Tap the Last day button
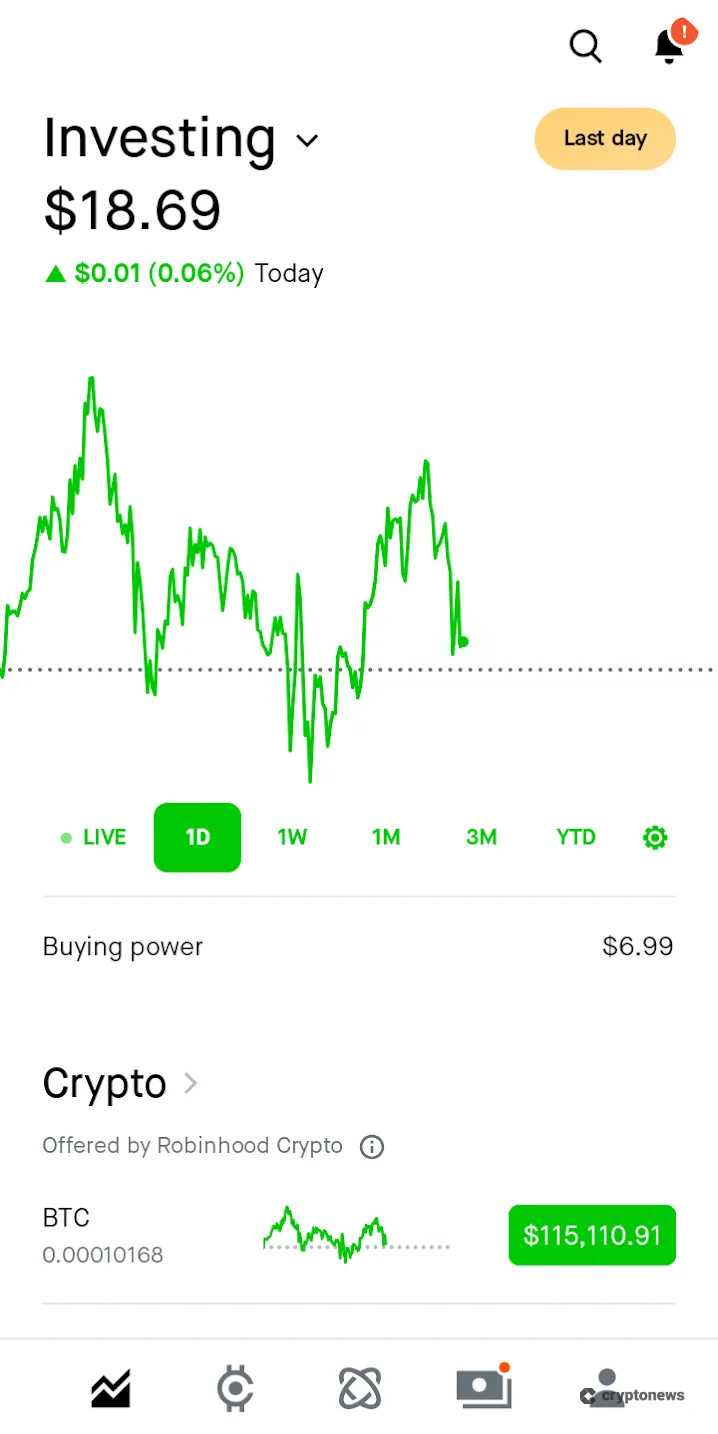Screen dimensions: 718x1434 pos(605,138)
